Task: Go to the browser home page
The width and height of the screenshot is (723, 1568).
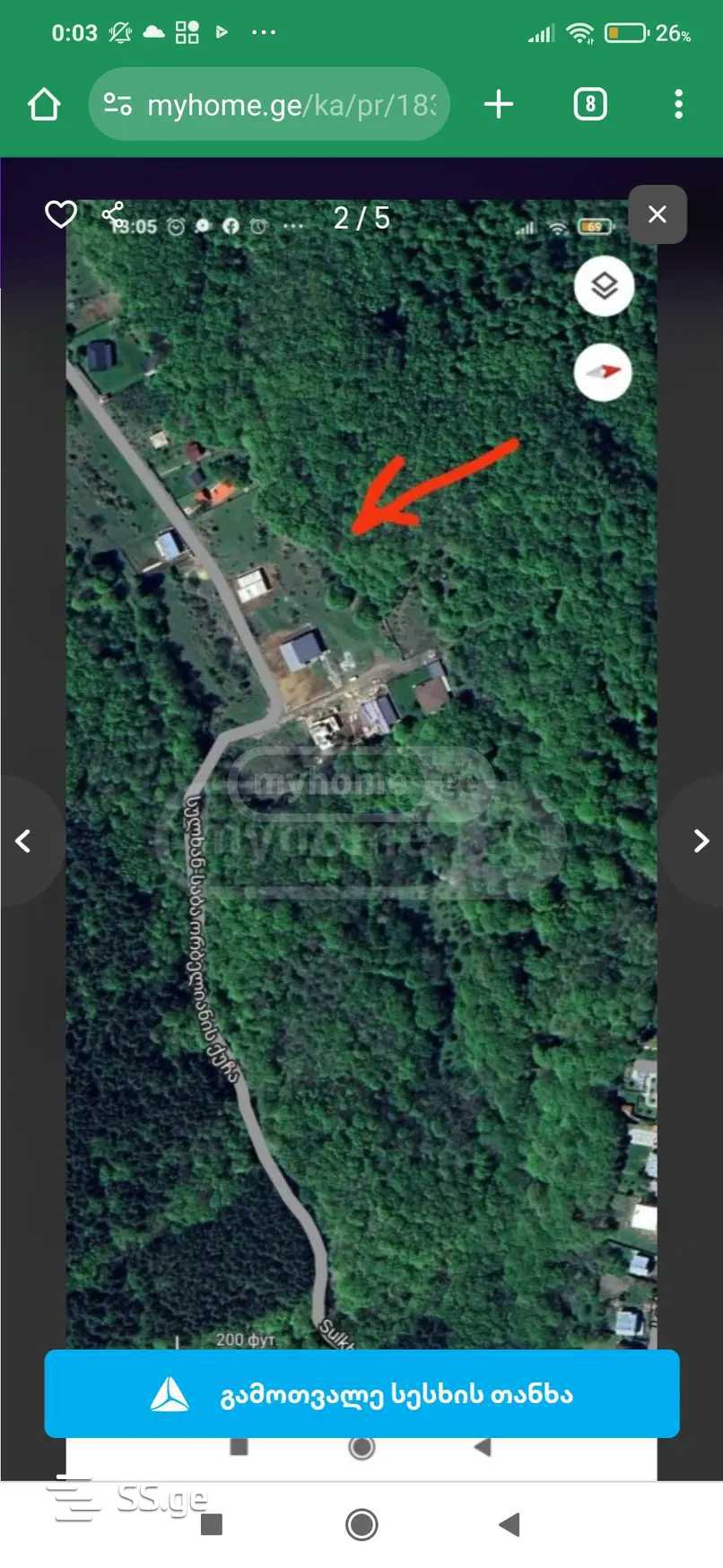Action: [43, 105]
